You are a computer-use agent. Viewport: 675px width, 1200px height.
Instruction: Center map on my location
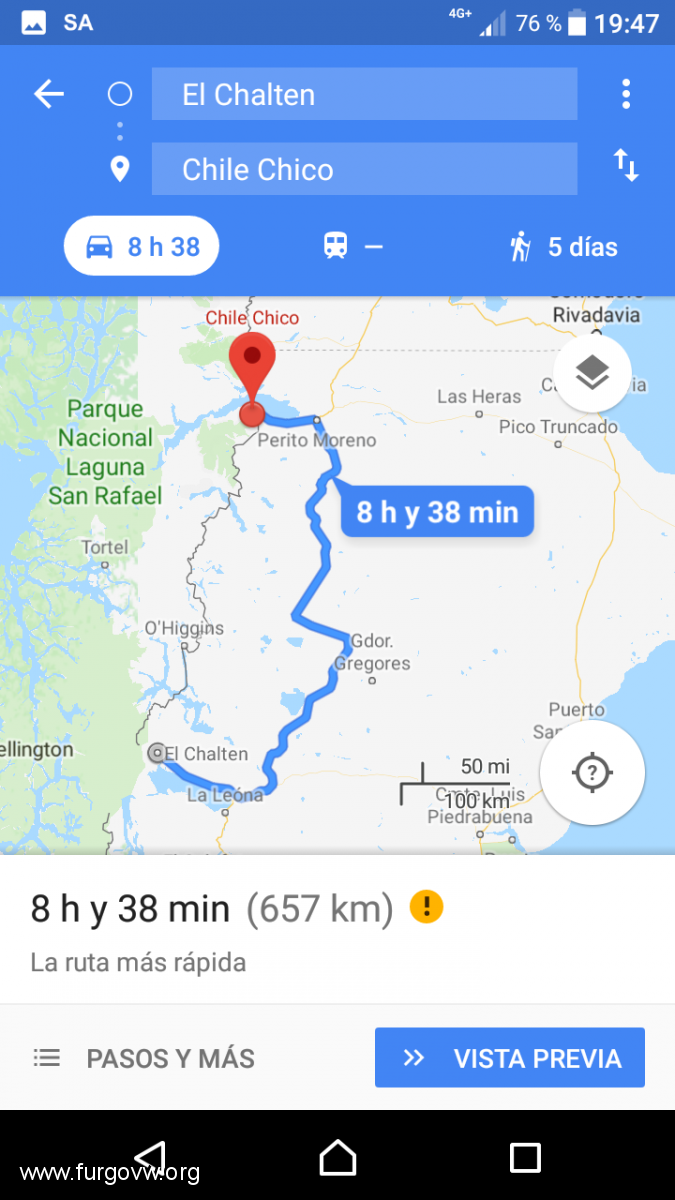coord(592,772)
